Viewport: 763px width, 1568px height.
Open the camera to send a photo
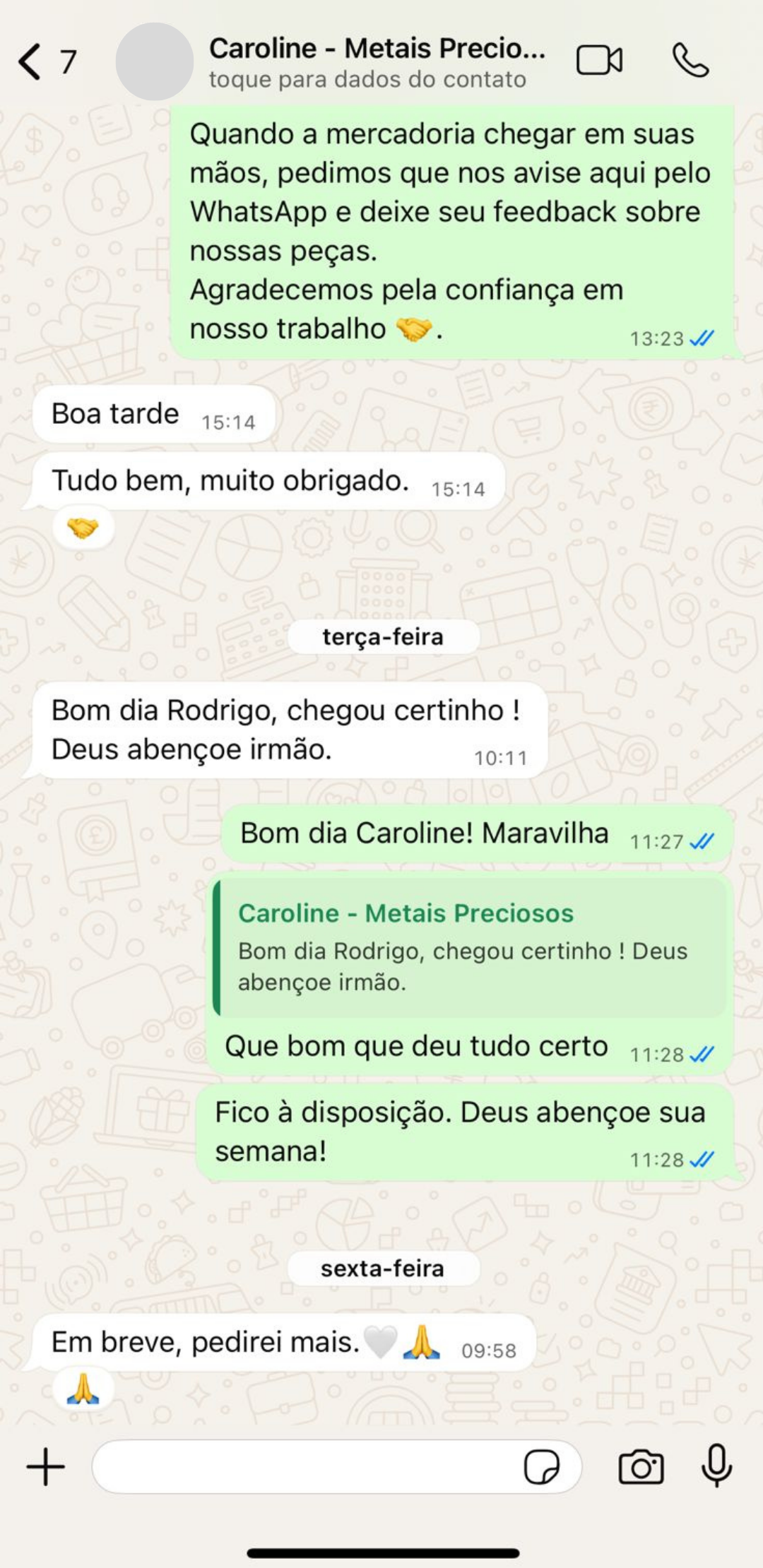pos(641,1467)
